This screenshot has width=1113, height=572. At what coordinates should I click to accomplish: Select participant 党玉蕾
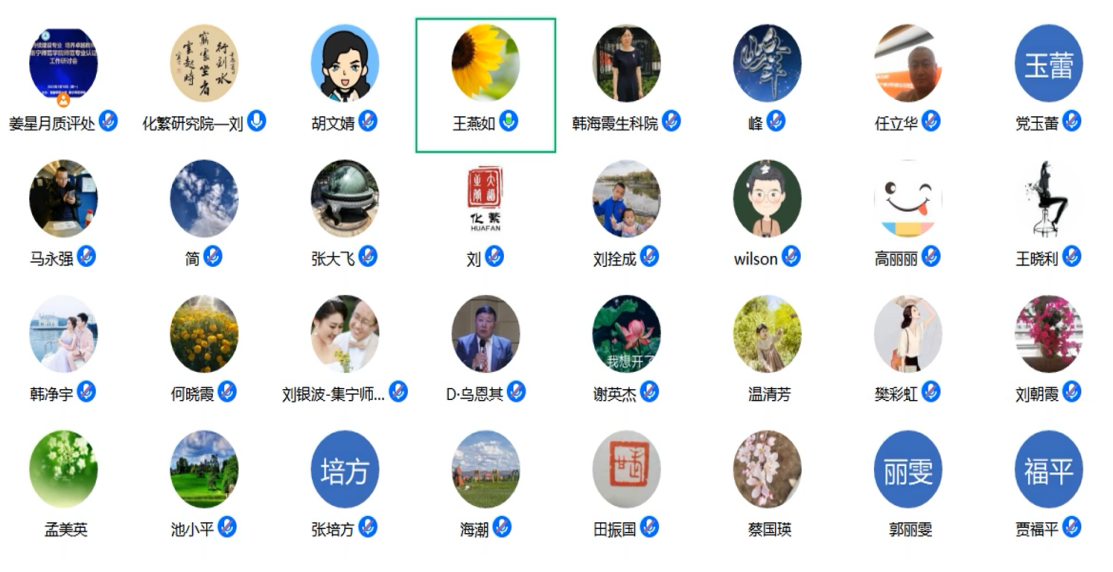(1048, 63)
